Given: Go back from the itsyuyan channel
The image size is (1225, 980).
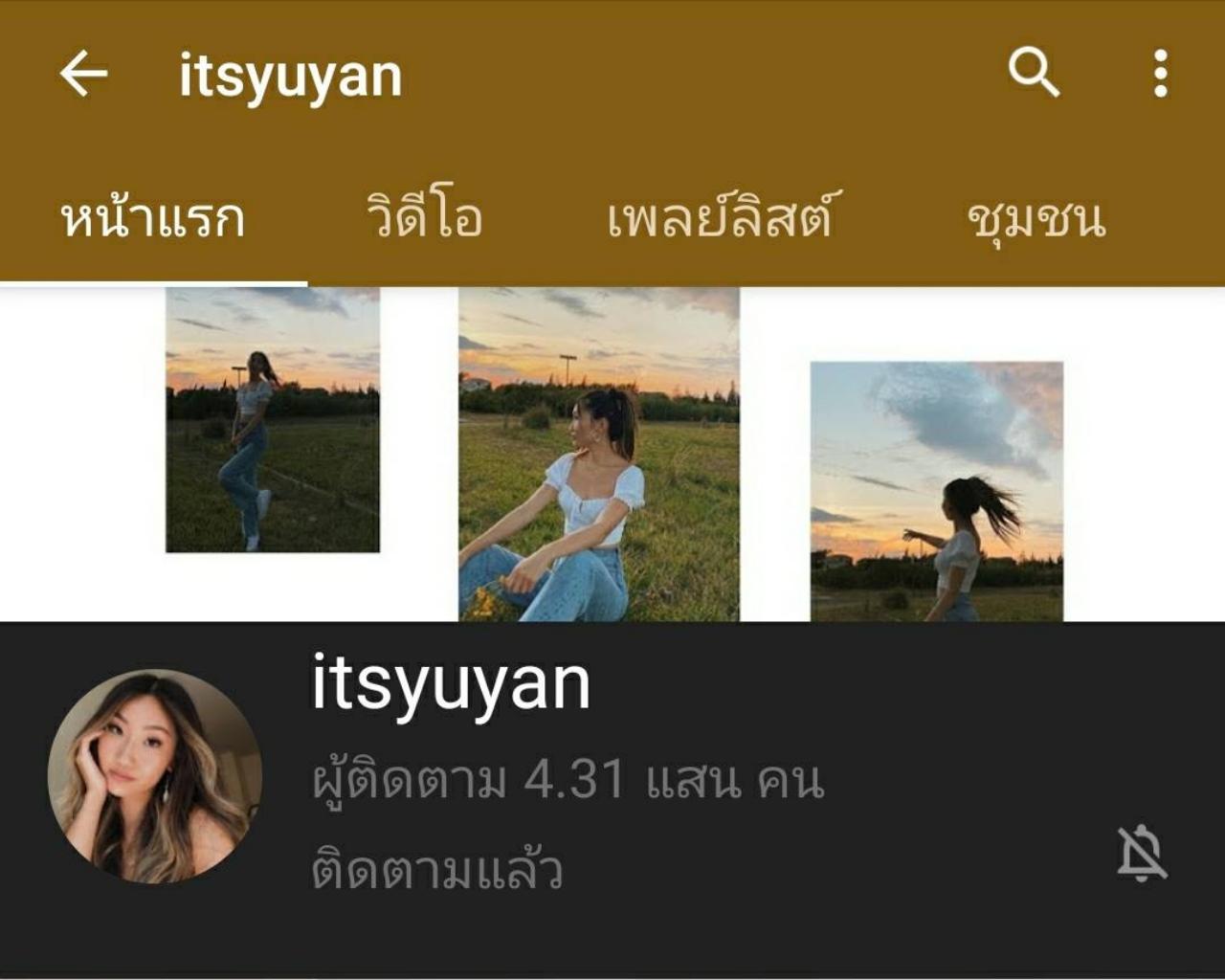Looking at the screenshot, I should [x=83, y=74].
